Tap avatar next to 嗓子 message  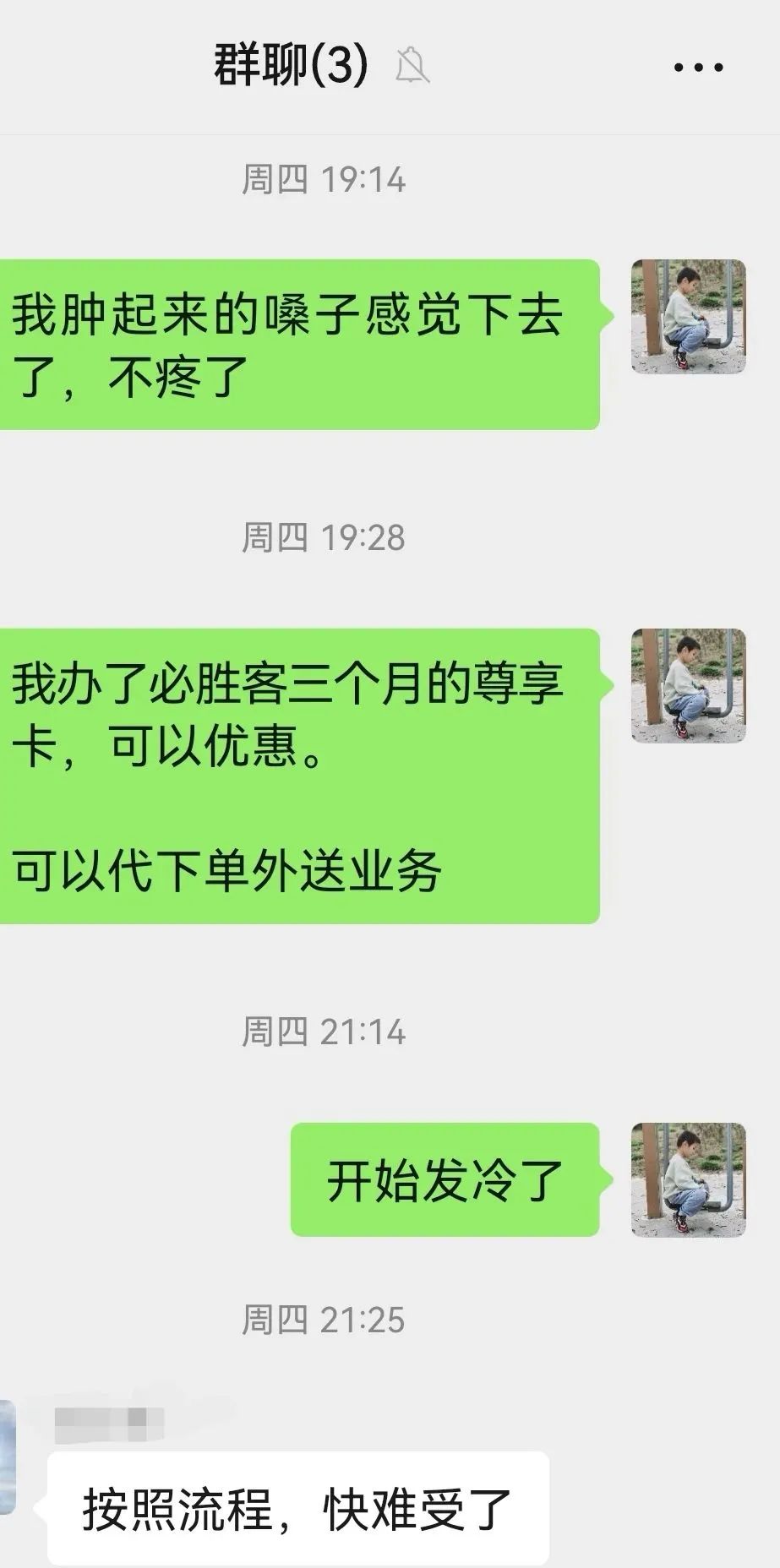688,317
